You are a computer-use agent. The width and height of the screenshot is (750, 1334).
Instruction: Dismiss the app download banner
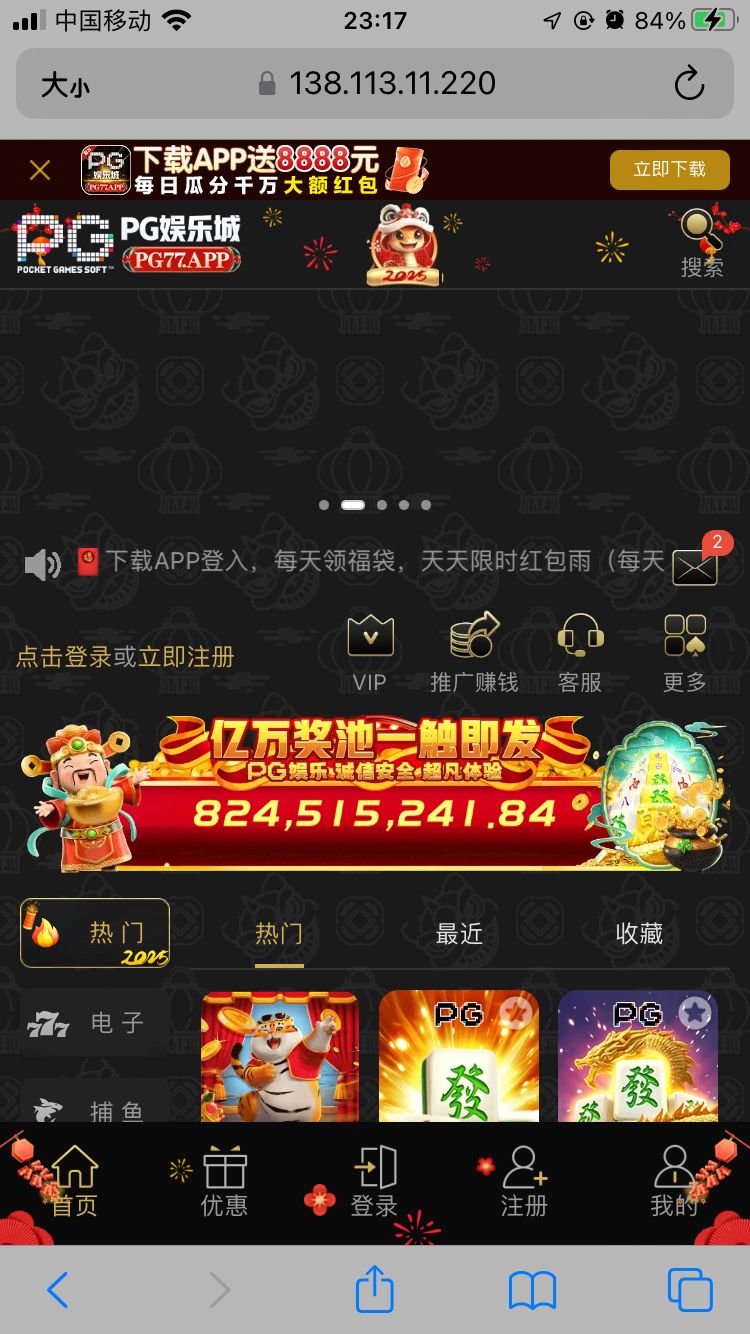point(40,170)
